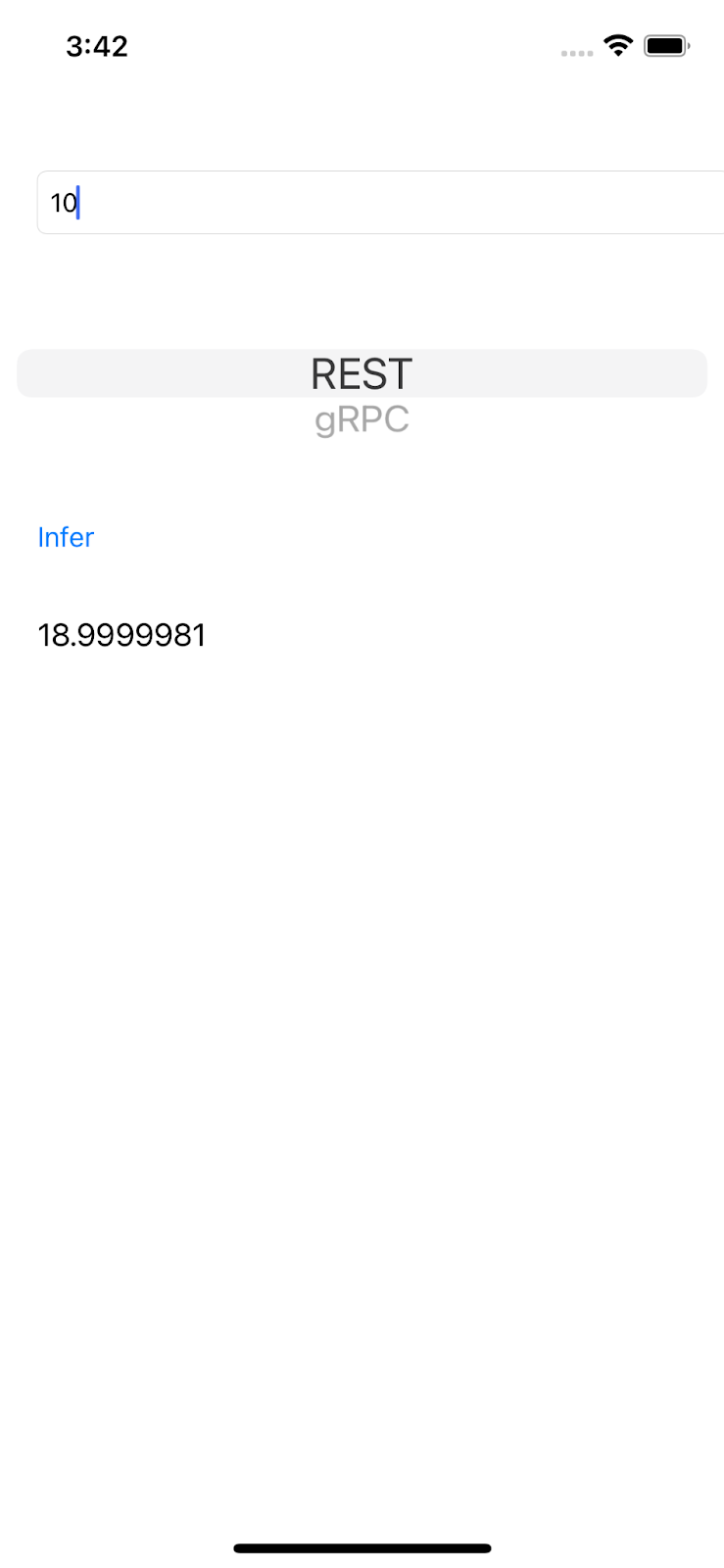
Task: Select the result text 18.9999981
Action: click(121, 635)
